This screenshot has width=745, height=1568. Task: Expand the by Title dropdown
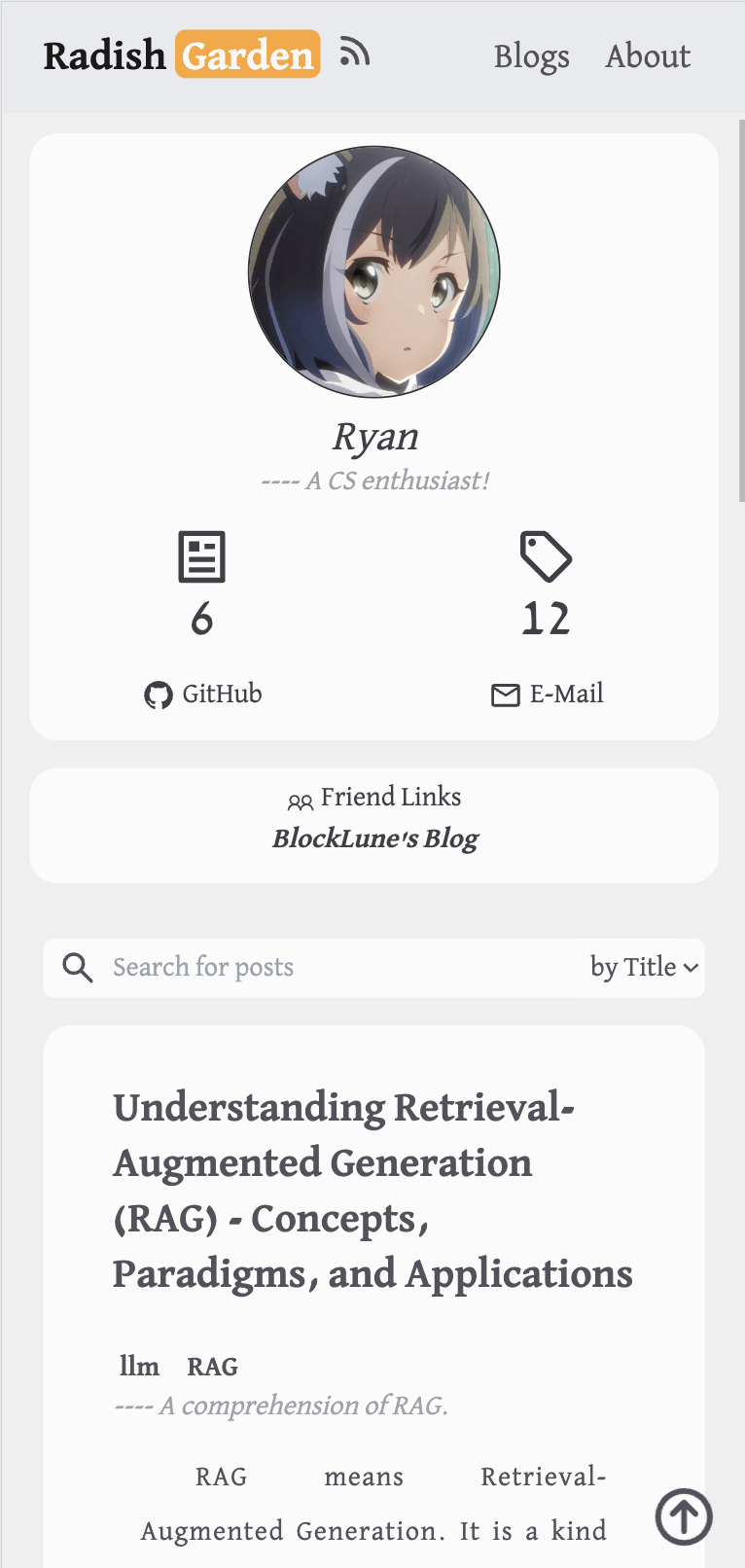[644, 967]
